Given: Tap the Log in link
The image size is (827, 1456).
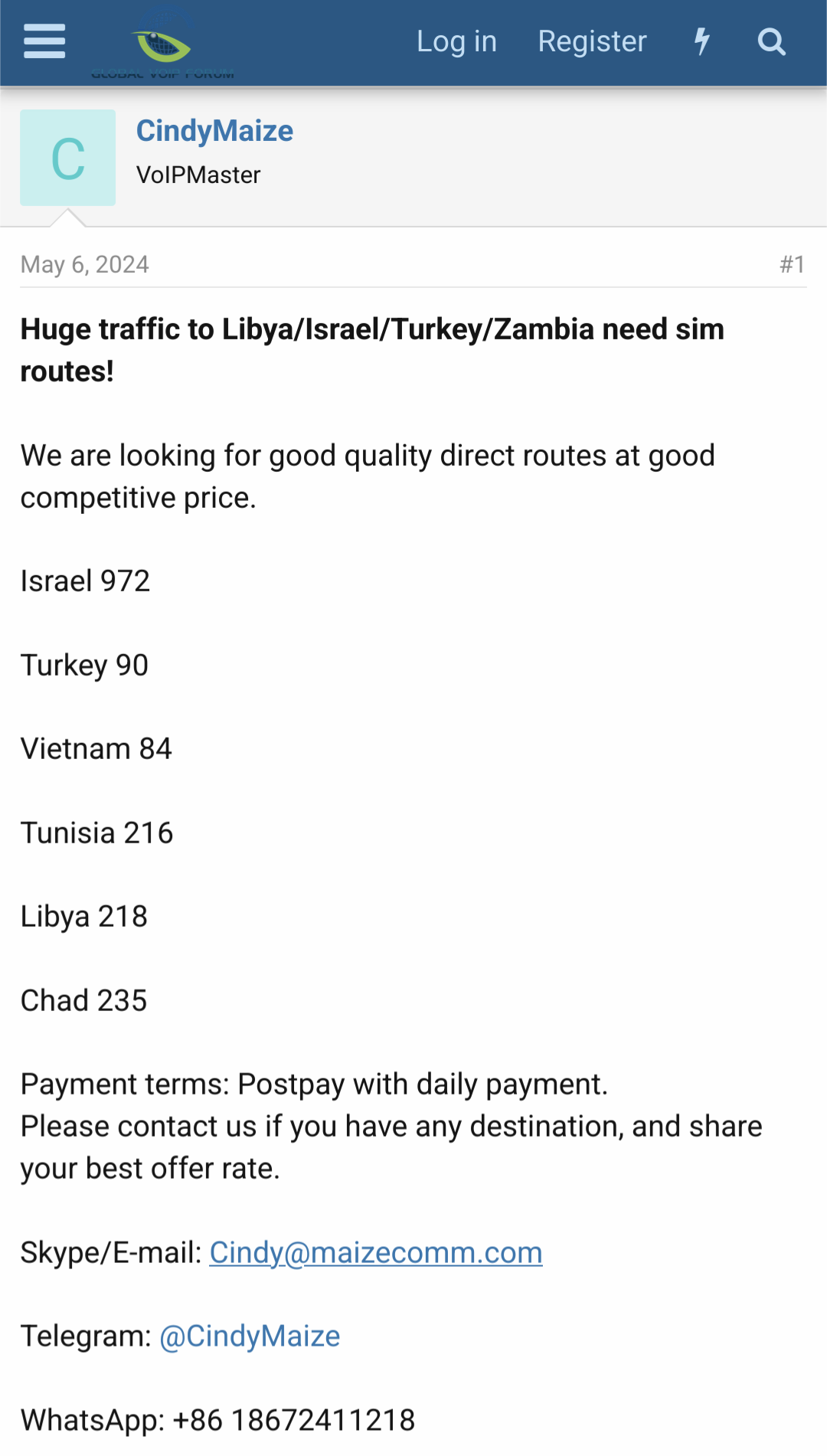Looking at the screenshot, I should click(x=456, y=41).
